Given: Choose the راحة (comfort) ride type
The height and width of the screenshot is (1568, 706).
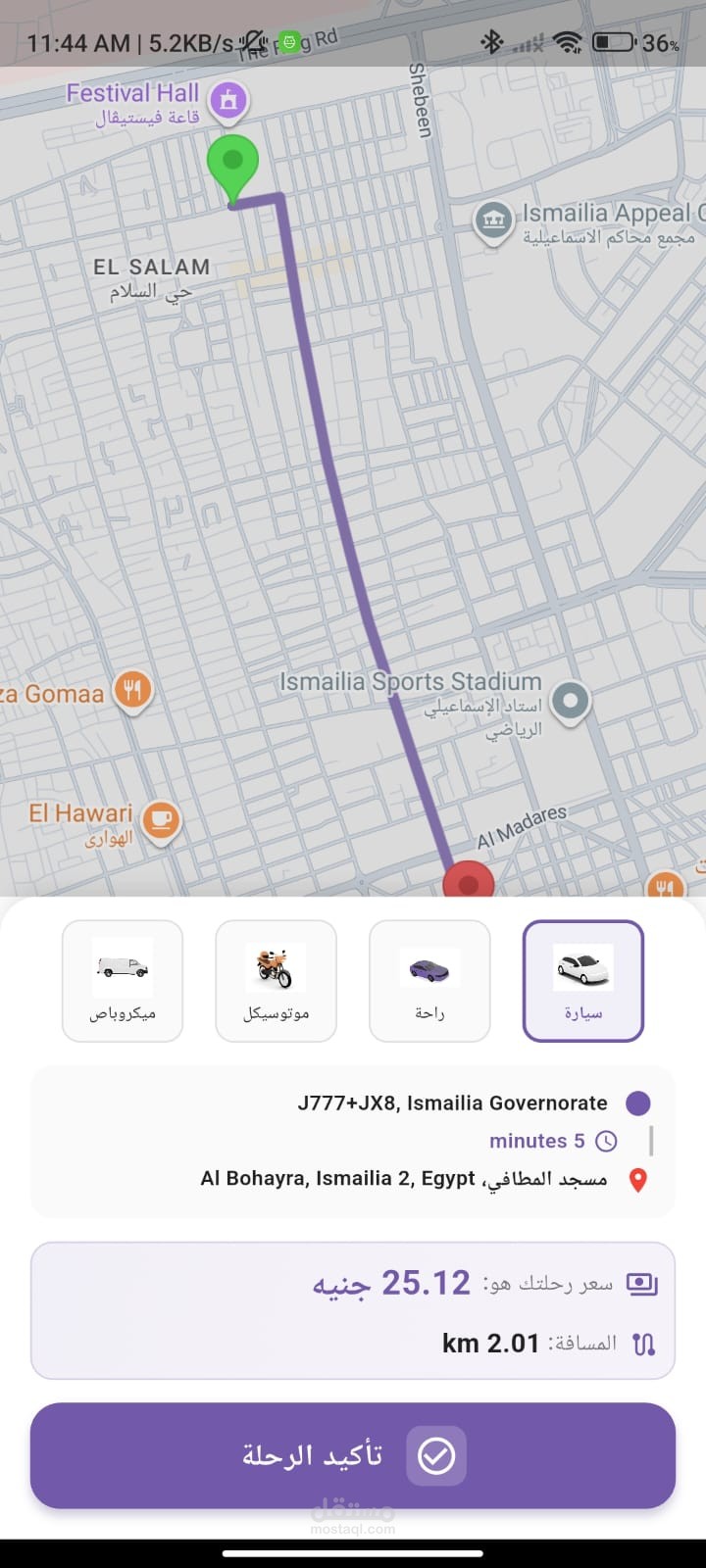Looking at the screenshot, I should [429, 980].
